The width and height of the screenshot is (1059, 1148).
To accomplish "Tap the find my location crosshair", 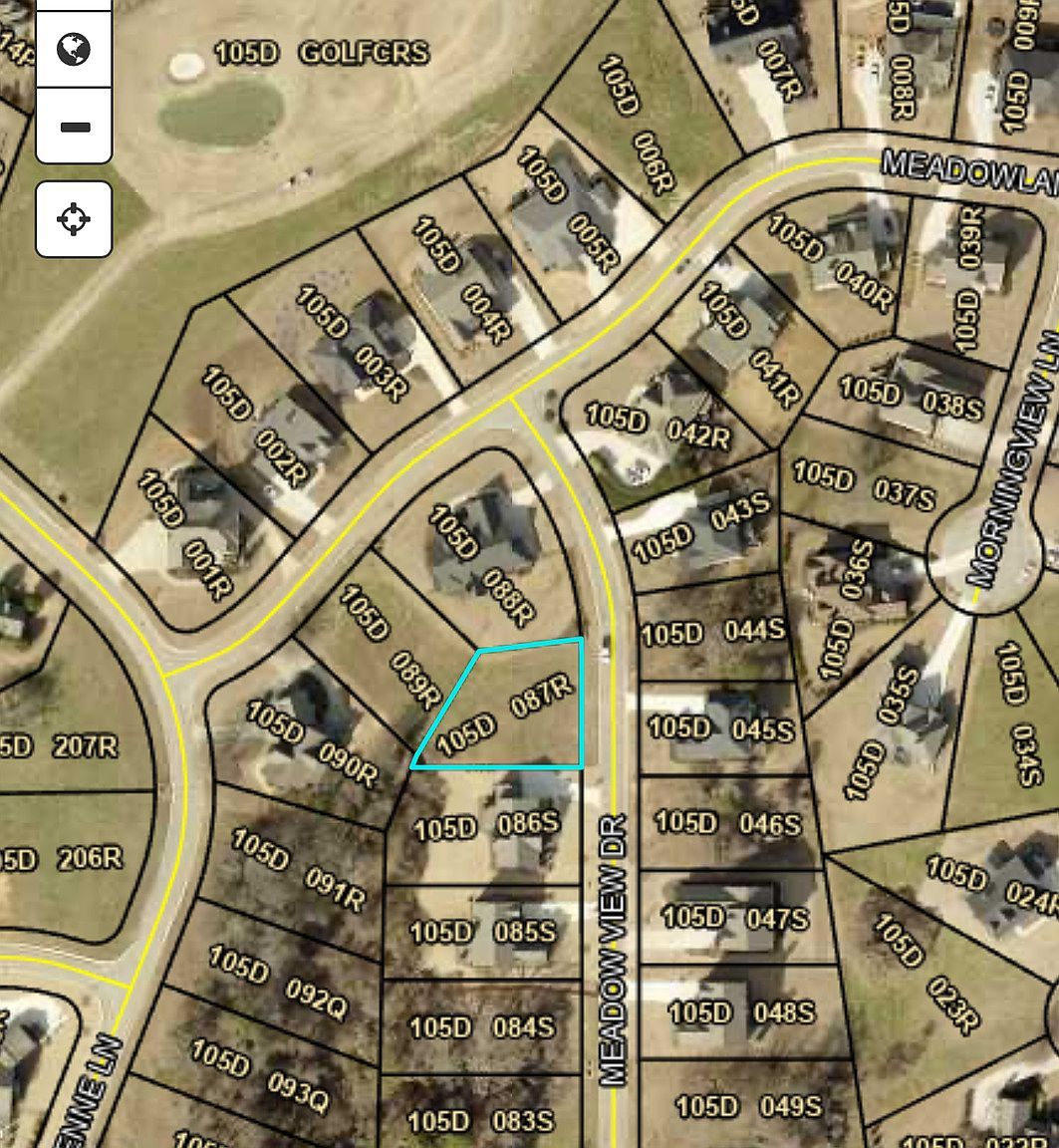I will [x=74, y=218].
